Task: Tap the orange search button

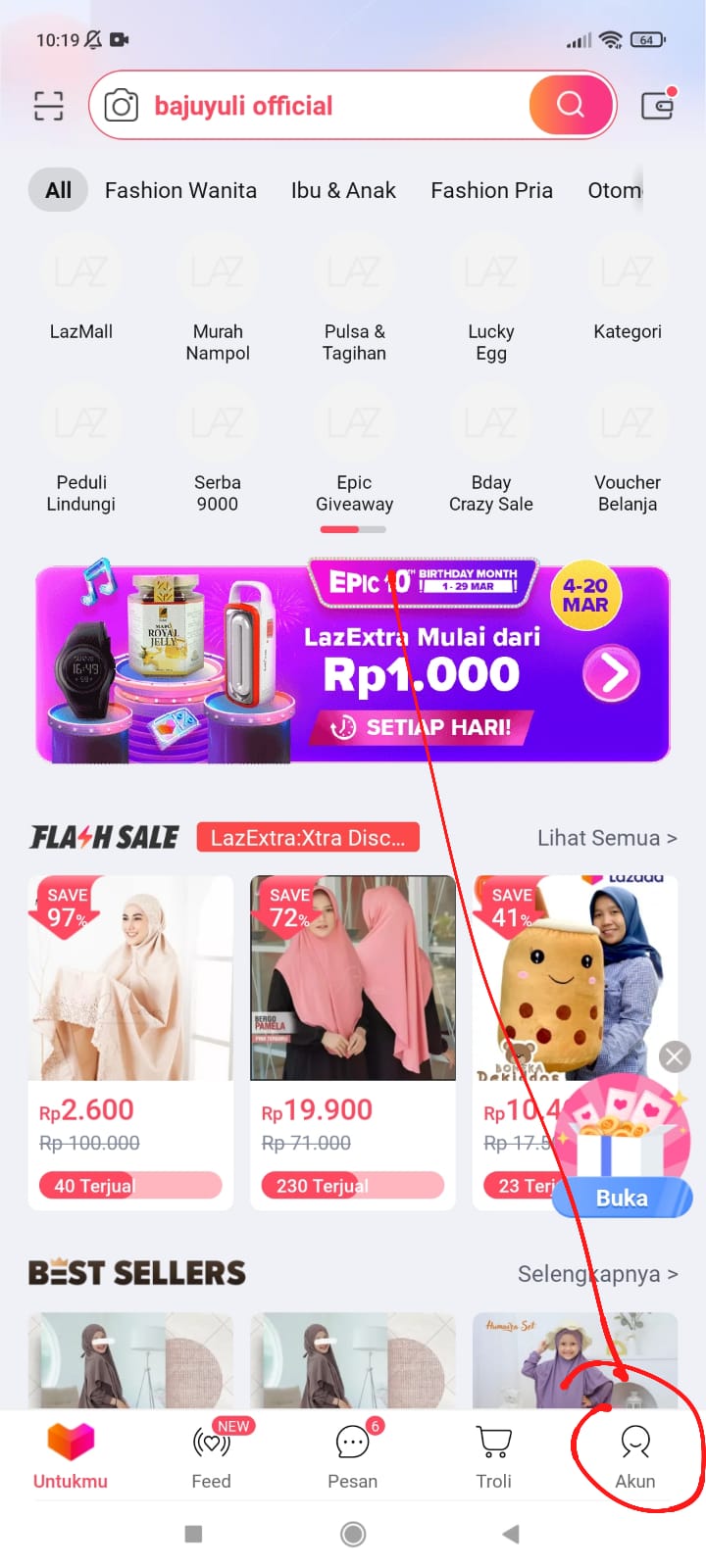Action: pyautogui.click(x=571, y=105)
